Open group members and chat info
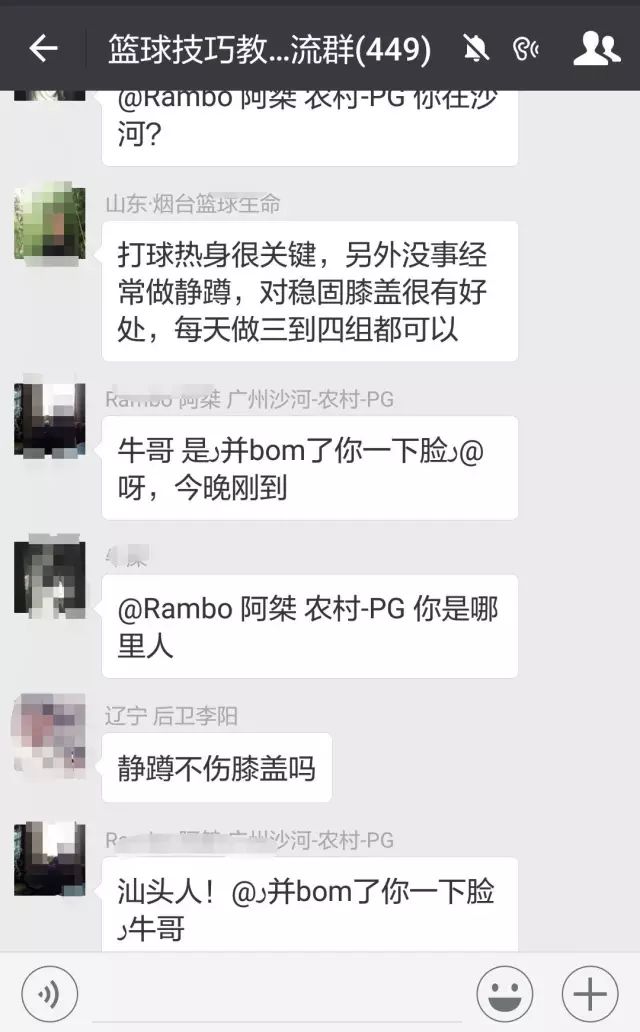 [x=596, y=47]
